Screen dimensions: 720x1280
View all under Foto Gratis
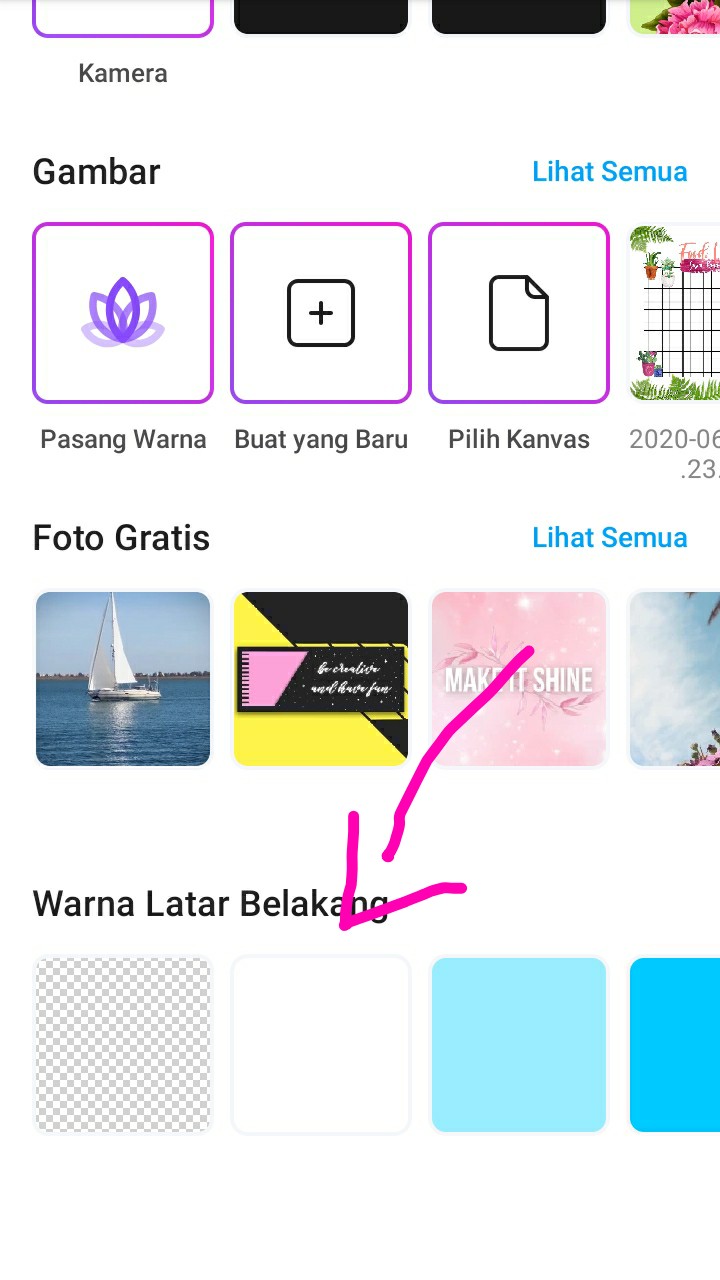(x=609, y=538)
